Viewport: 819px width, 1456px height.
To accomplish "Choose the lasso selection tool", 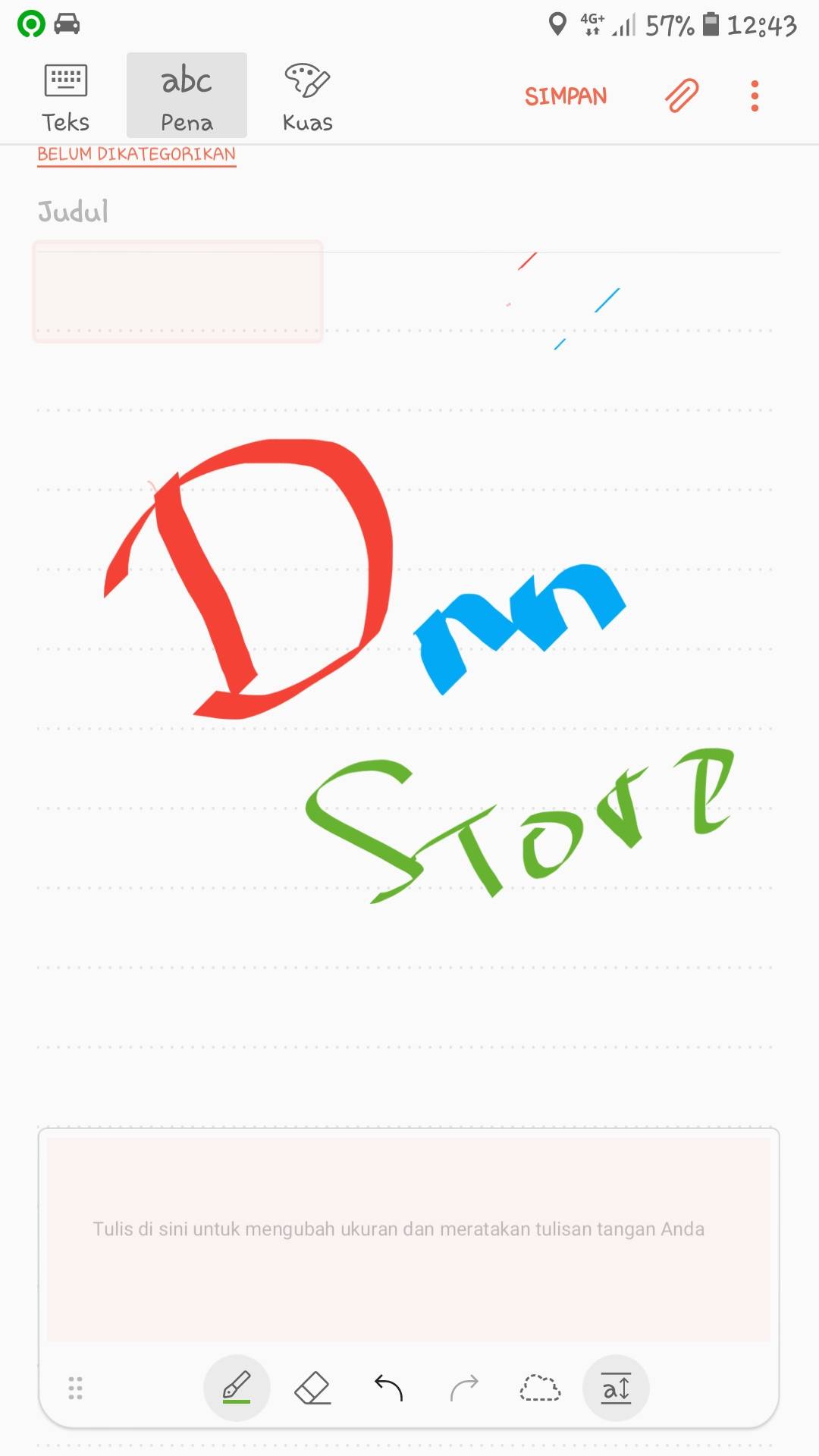I will tap(540, 1389).
